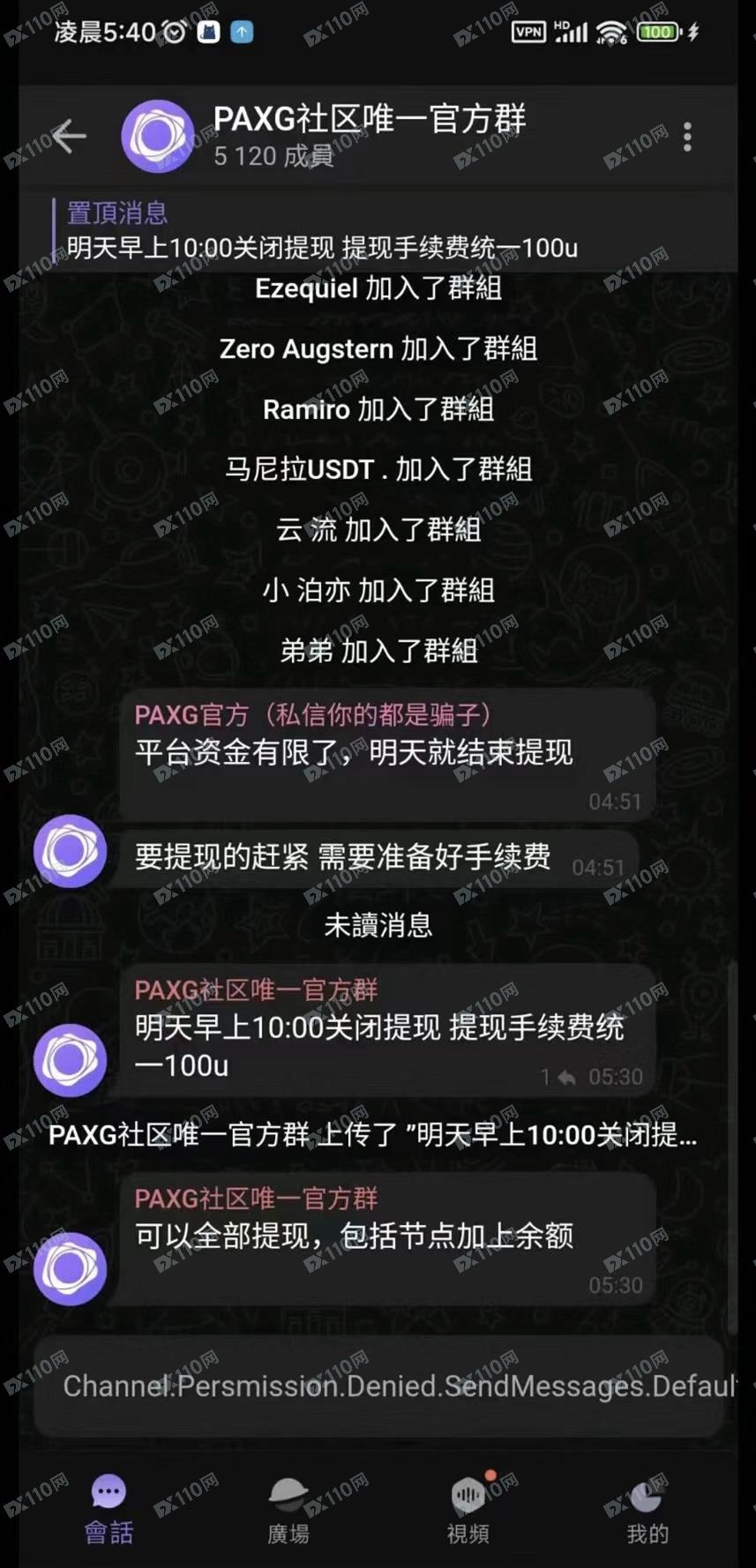Tap the avatar beside 可以全部提现 message

(x=70, y=1269)
